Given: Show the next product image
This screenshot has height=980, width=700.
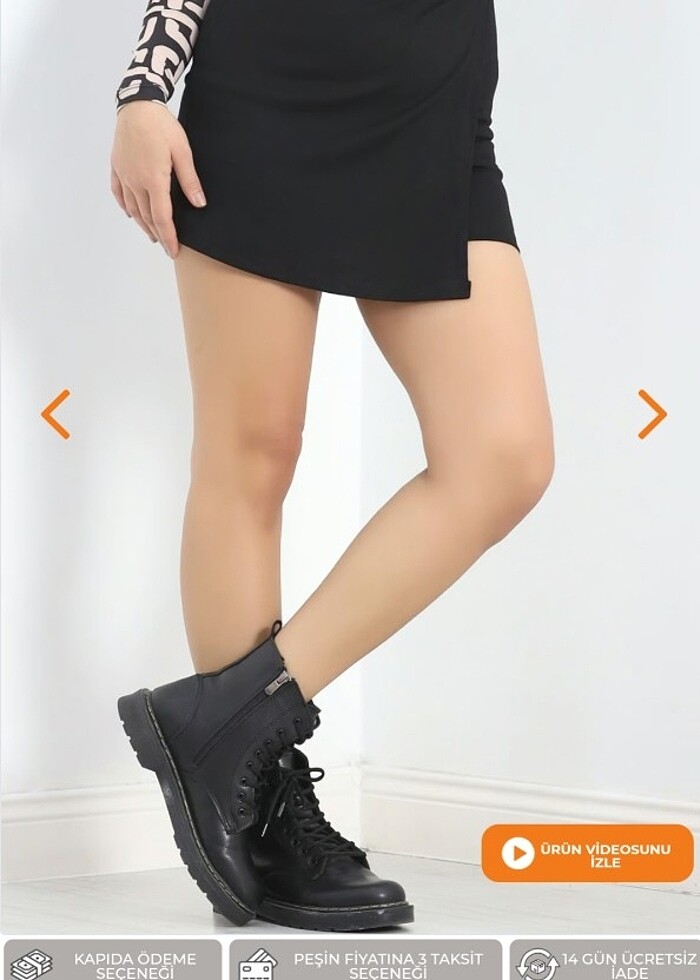Looking at the screenshot, I should click(x=652, y=414).
